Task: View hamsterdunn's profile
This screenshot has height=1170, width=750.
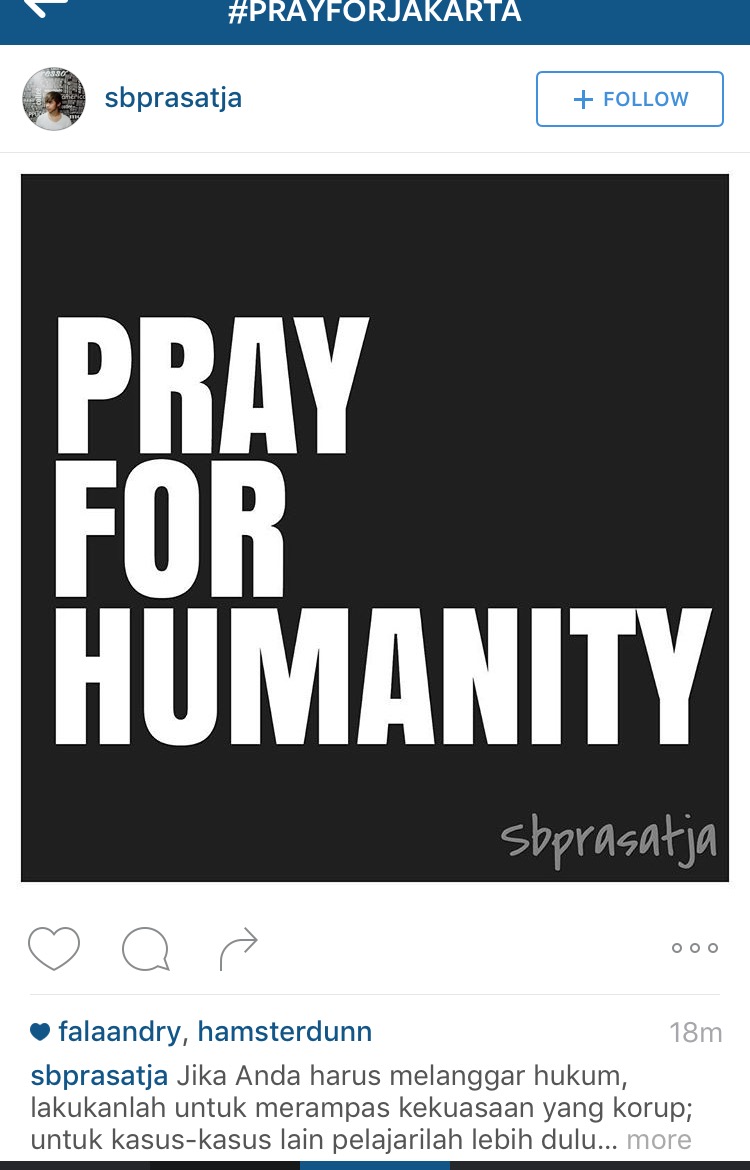Action: click(285, 1031)
